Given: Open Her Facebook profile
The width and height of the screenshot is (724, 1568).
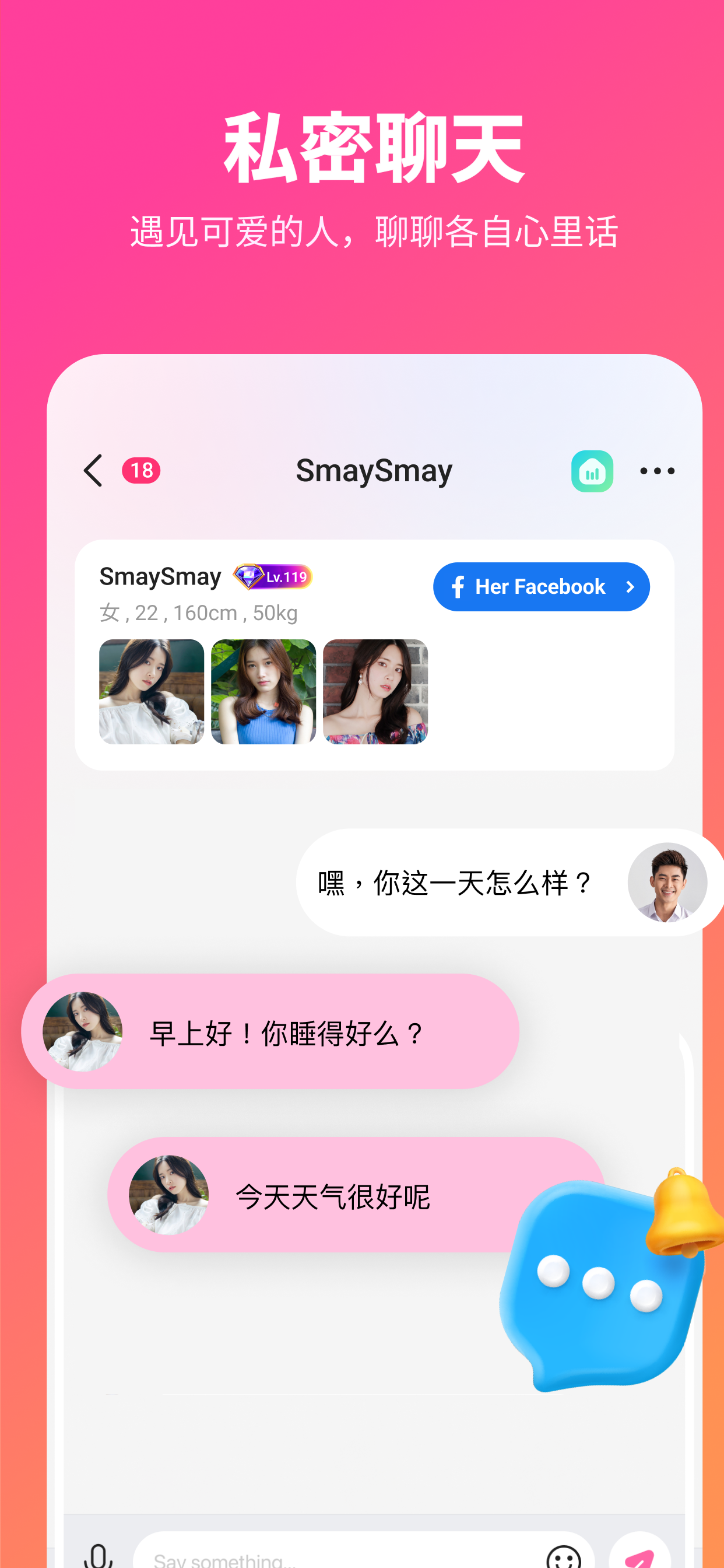Looking at the screenshot, I should pyautogui.click(x=540, y=586).
